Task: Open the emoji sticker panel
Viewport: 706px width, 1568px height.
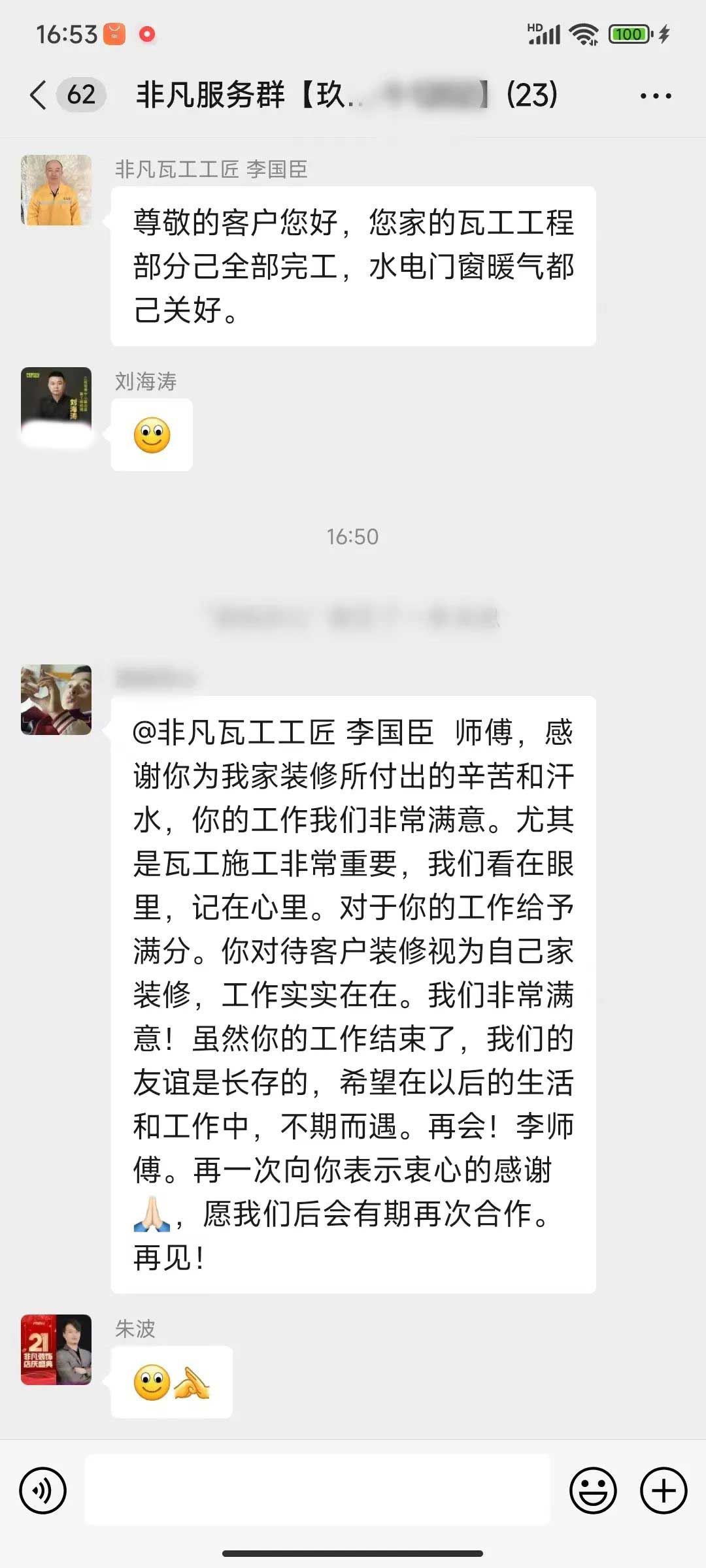Action: coord(593,1490)
